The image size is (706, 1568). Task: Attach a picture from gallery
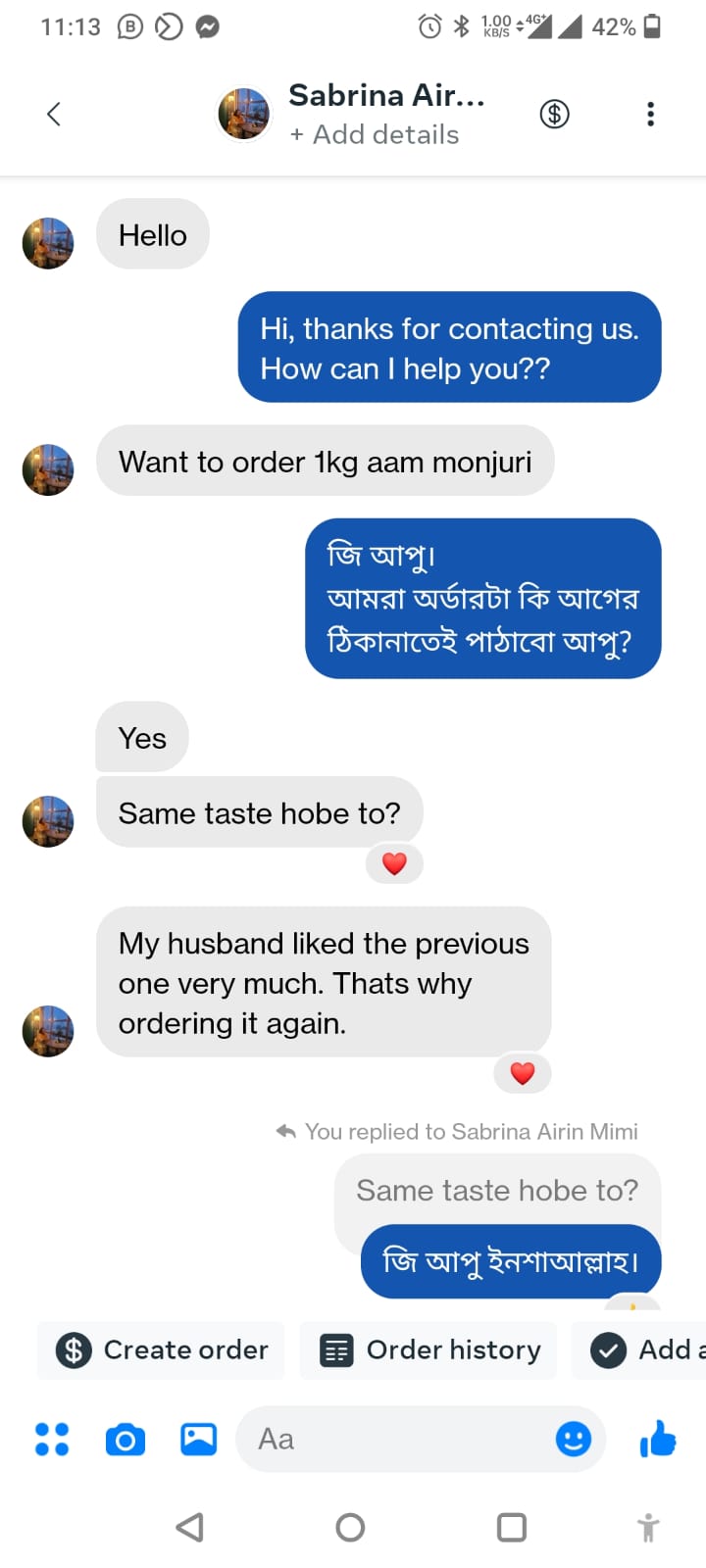(198, 1440)
